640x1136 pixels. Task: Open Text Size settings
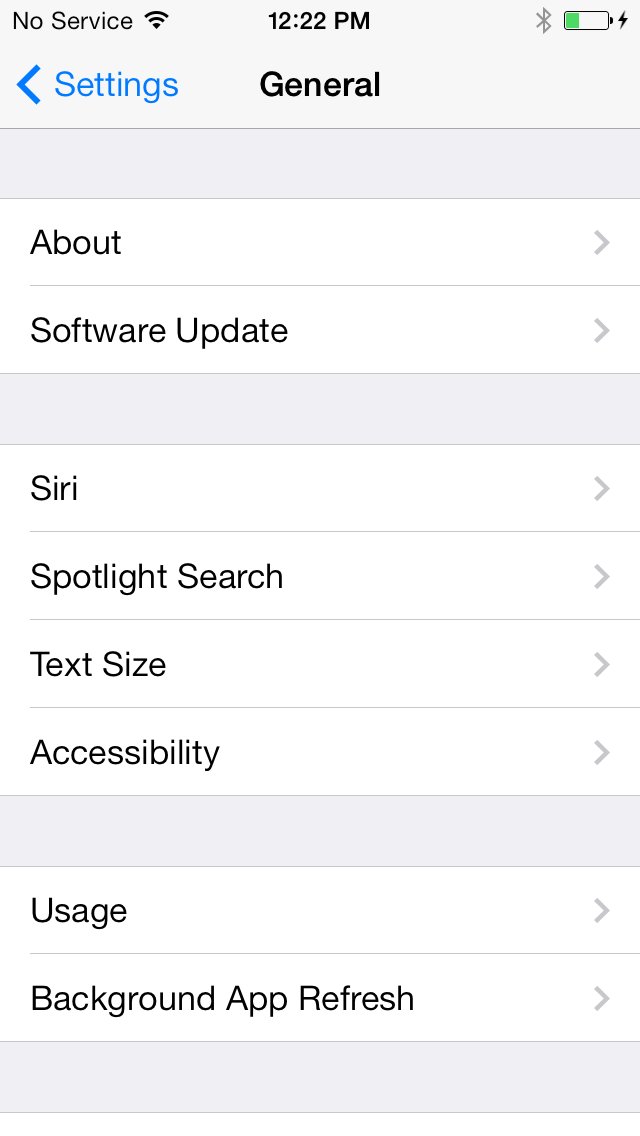320,664
